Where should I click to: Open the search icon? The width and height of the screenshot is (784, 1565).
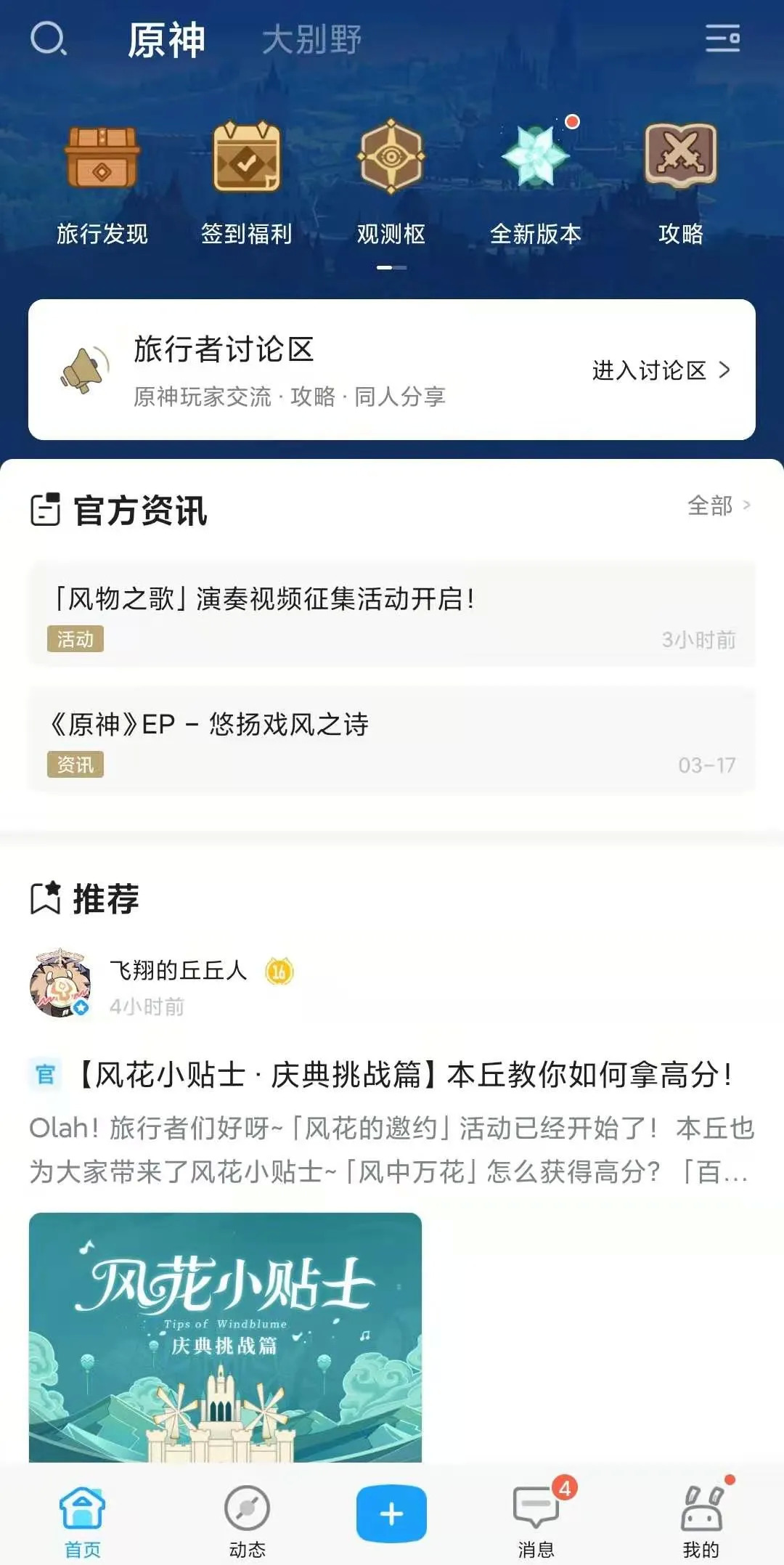(48, 38)
